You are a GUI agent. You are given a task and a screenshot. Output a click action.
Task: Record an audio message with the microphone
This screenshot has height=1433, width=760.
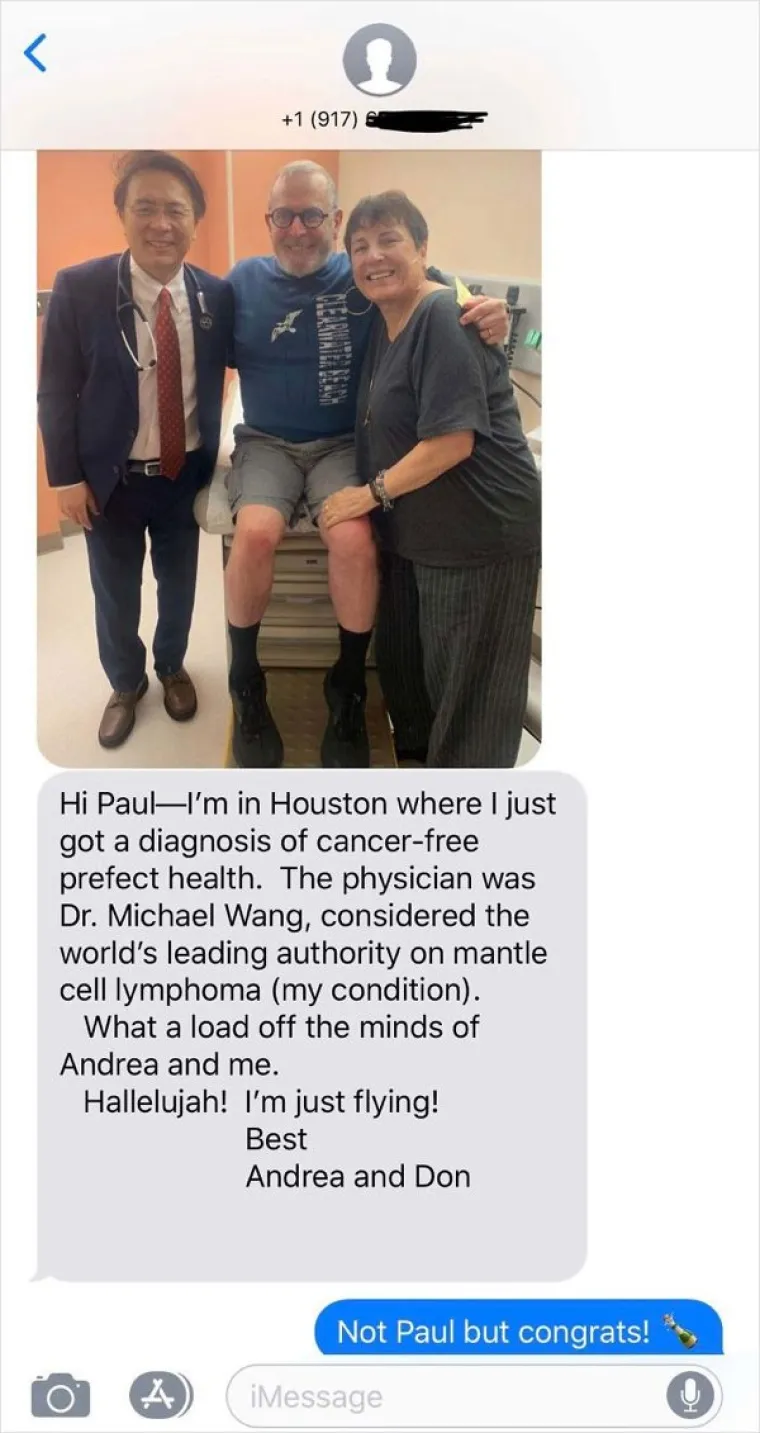(x=691, y=1395)
